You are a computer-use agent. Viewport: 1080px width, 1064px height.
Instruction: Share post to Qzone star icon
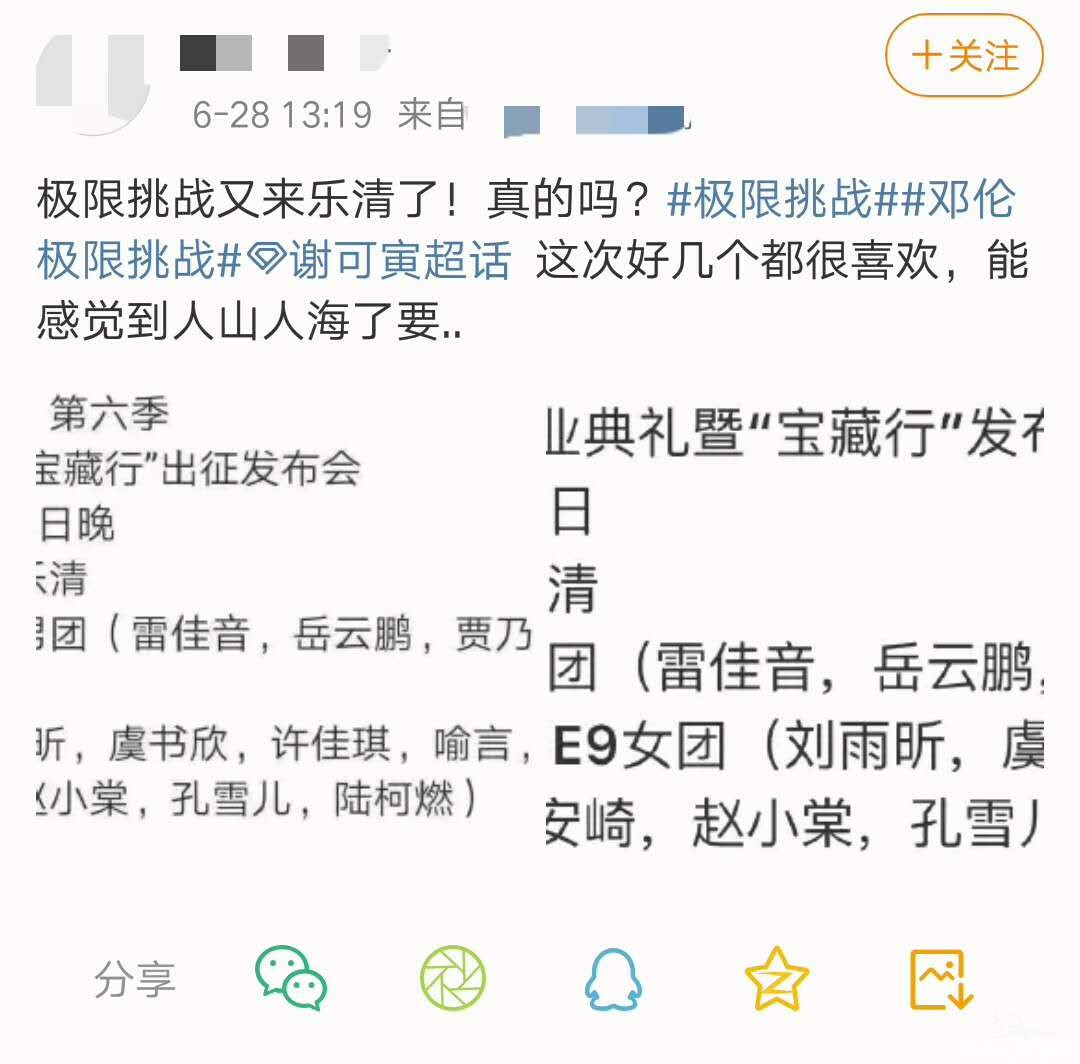pyautogui.click(x=776, y=979)
